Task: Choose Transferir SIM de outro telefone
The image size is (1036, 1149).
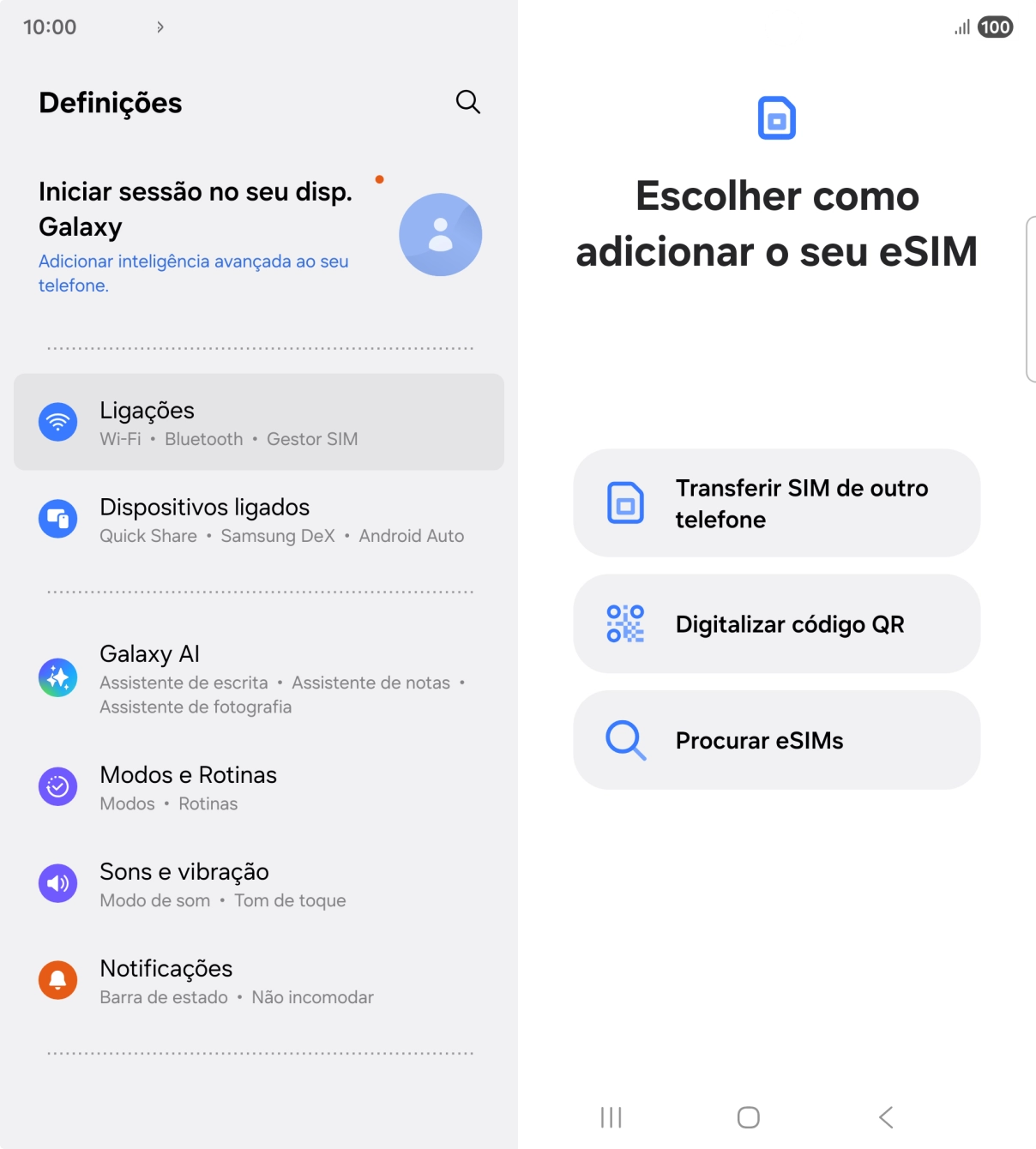Action: [776, 502]
